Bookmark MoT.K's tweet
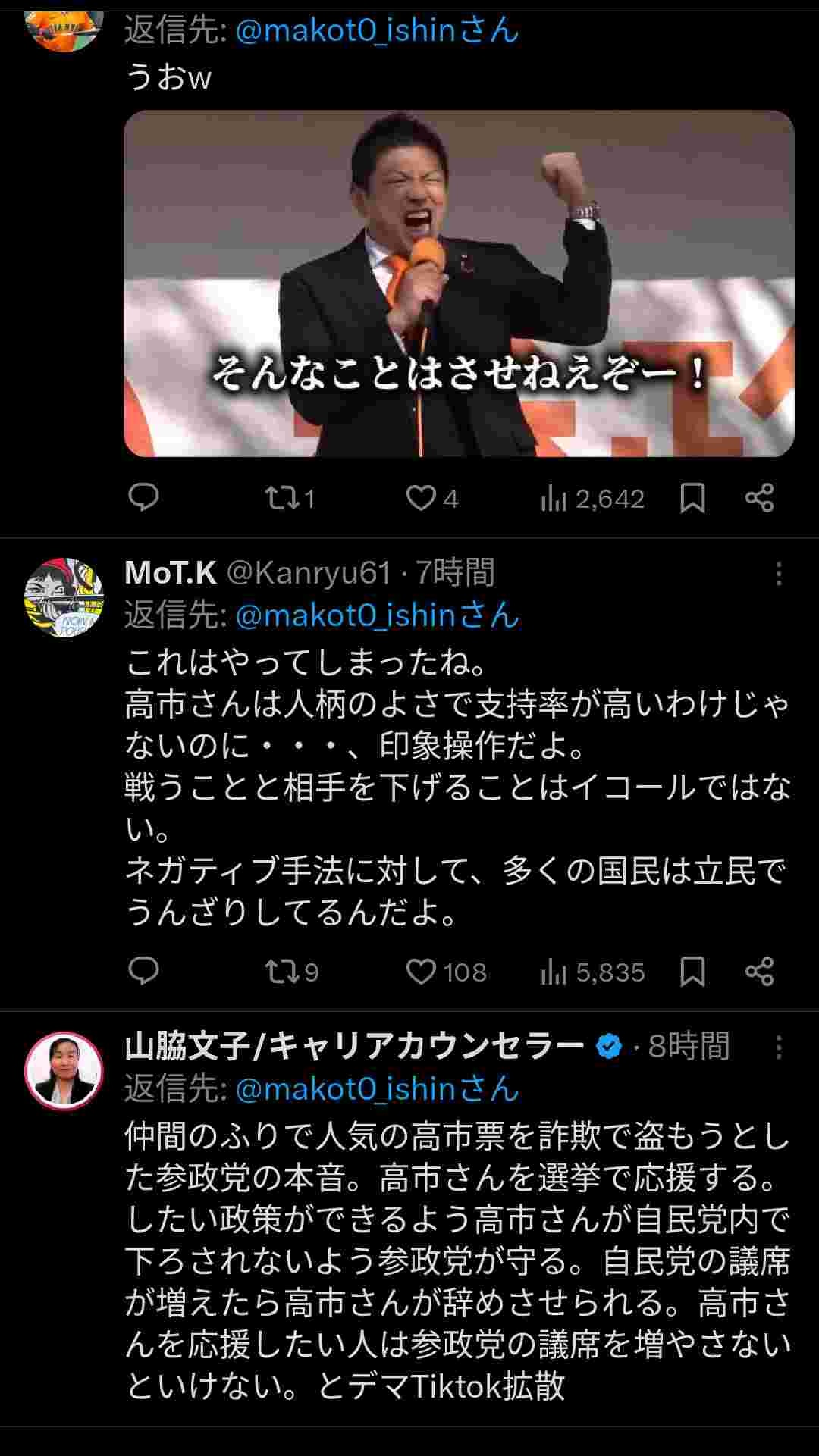819x1456 pixels. click(x=692, y=971)
